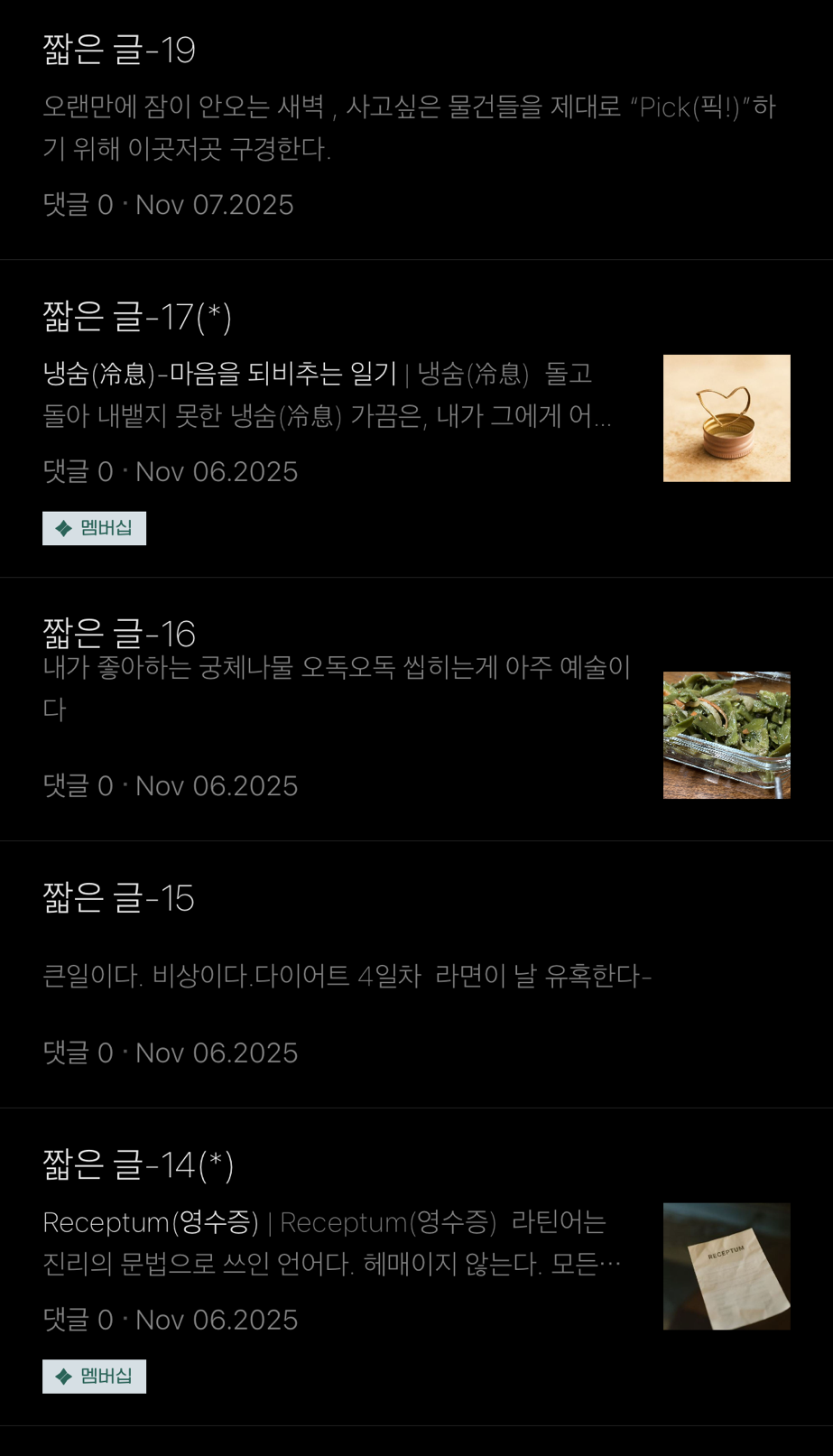Viewport: 833px width, 1456px height.
Task: Open the post 짧은 글-17(*)
Action: click(x=137, y=317)
